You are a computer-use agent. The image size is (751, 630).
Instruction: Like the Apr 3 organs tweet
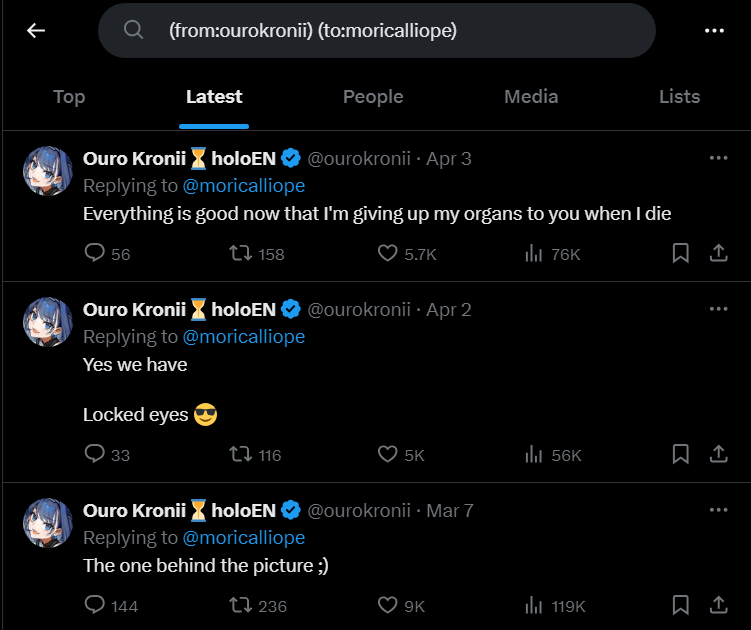tap(388, 254)
